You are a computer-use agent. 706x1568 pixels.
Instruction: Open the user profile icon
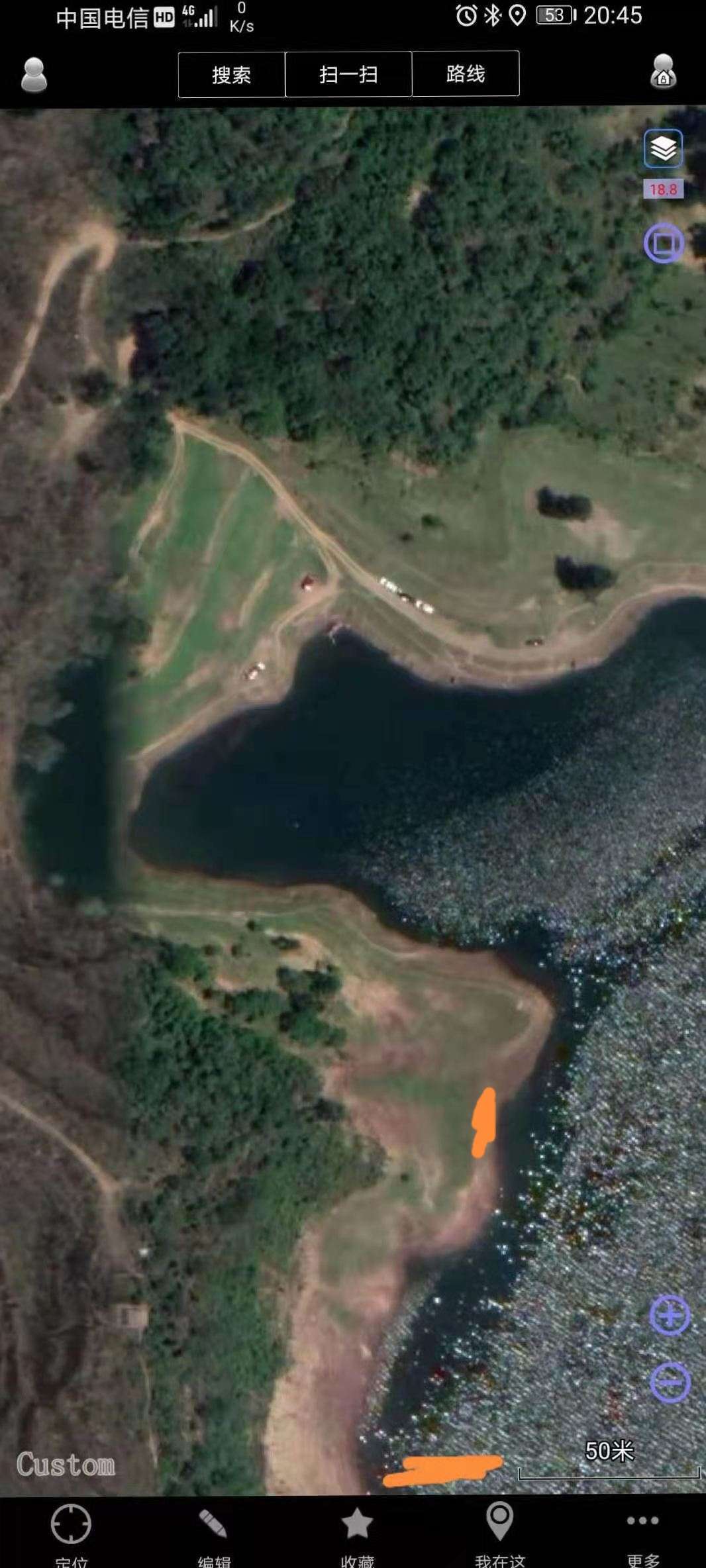click(x=34, y=74)
